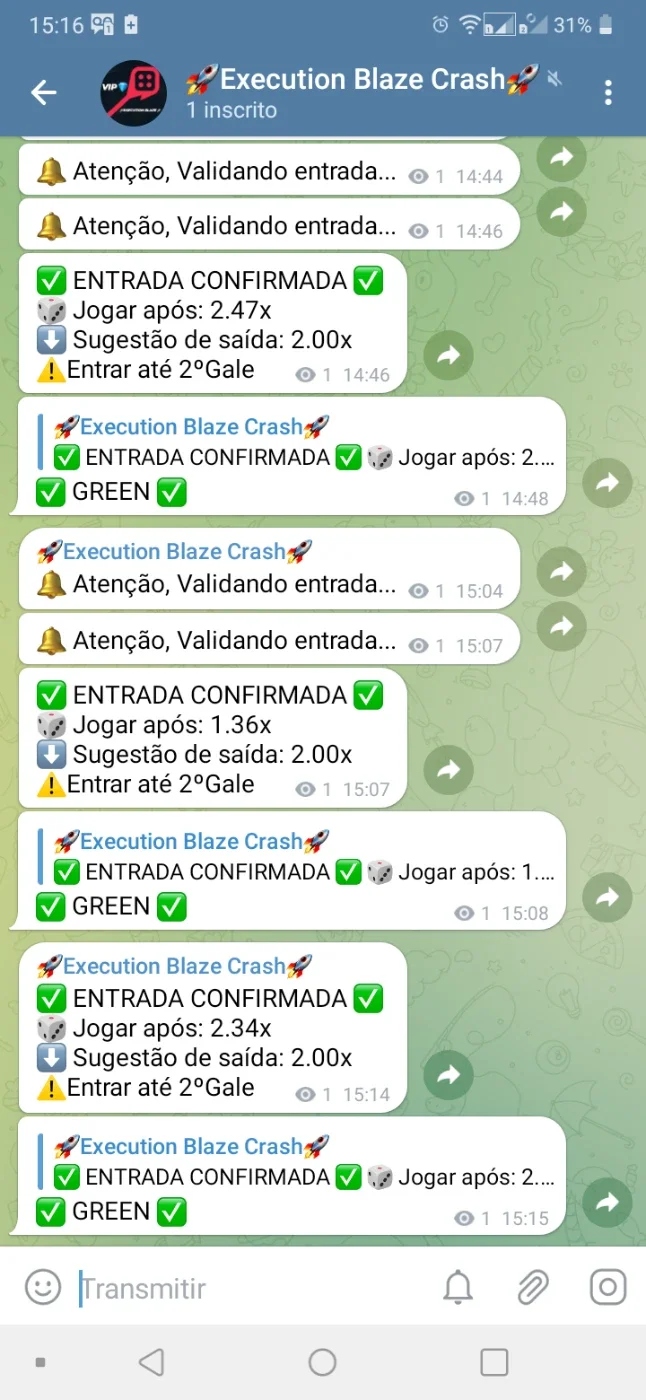646x1400 pixels.
Task: Open the emoji picker
Action: (43, 1287)
